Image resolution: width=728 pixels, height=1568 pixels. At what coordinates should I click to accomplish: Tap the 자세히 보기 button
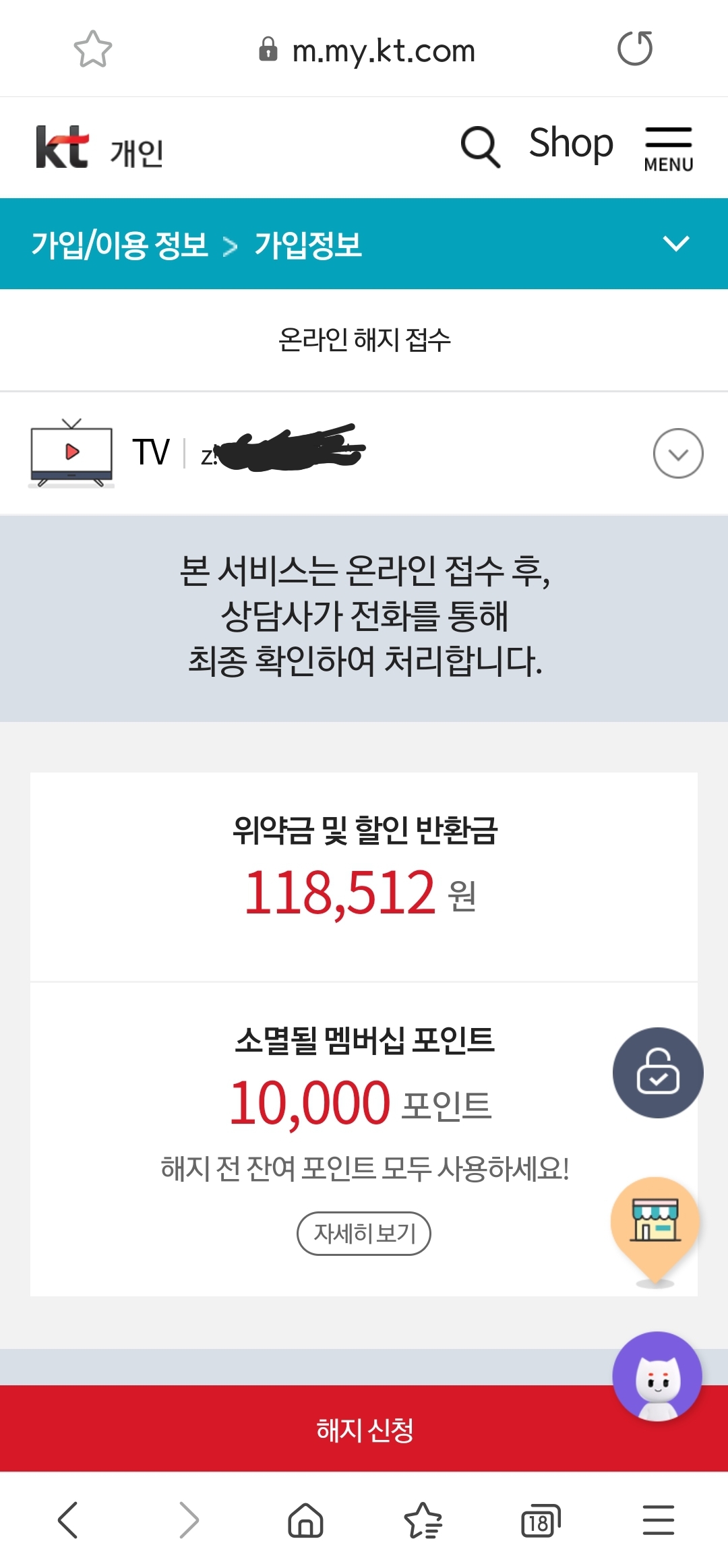click(x=364, y=1233)
